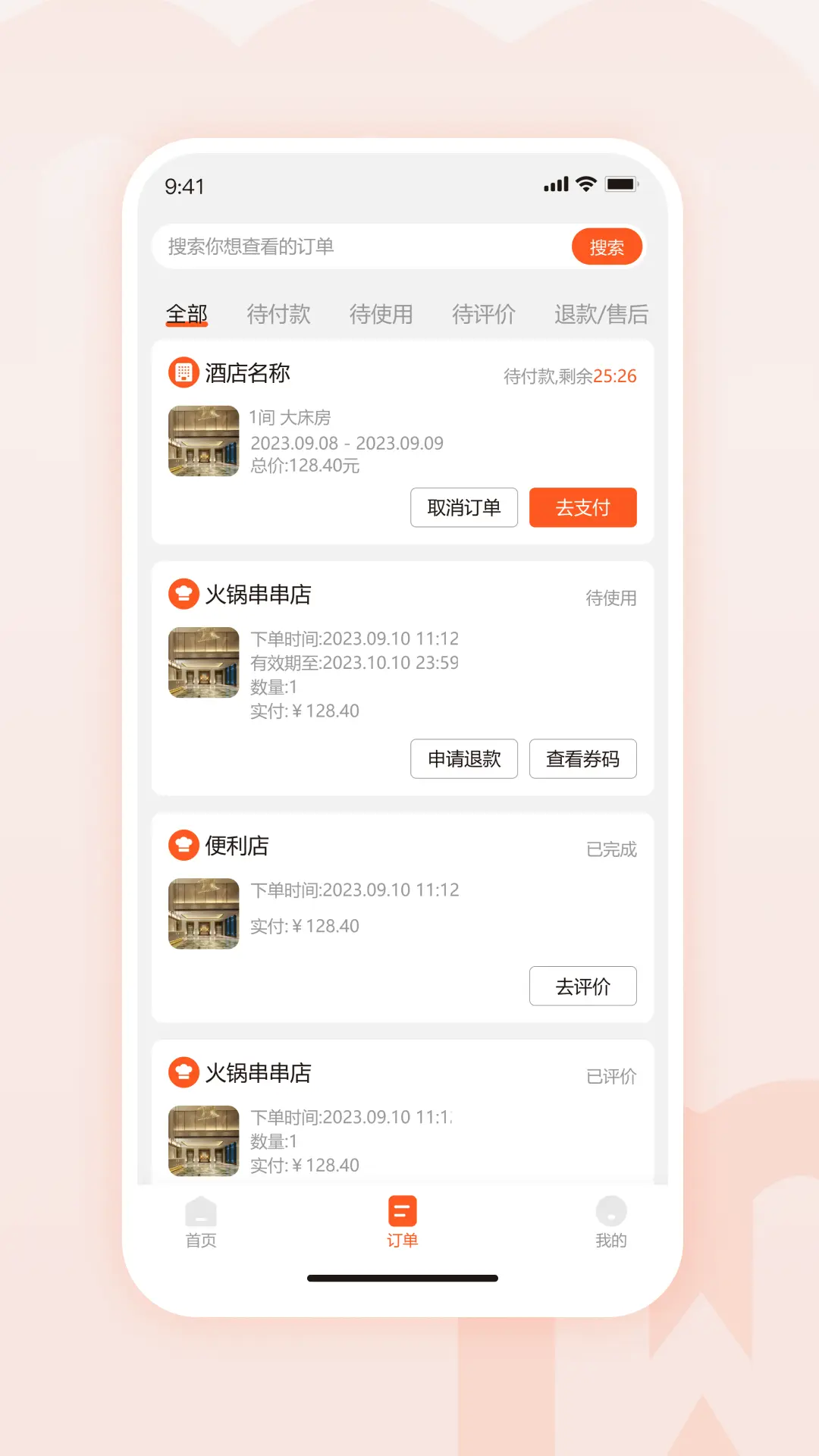Click the order search input field
This screenshot has height=1456, width=819.
pos(341,246)
